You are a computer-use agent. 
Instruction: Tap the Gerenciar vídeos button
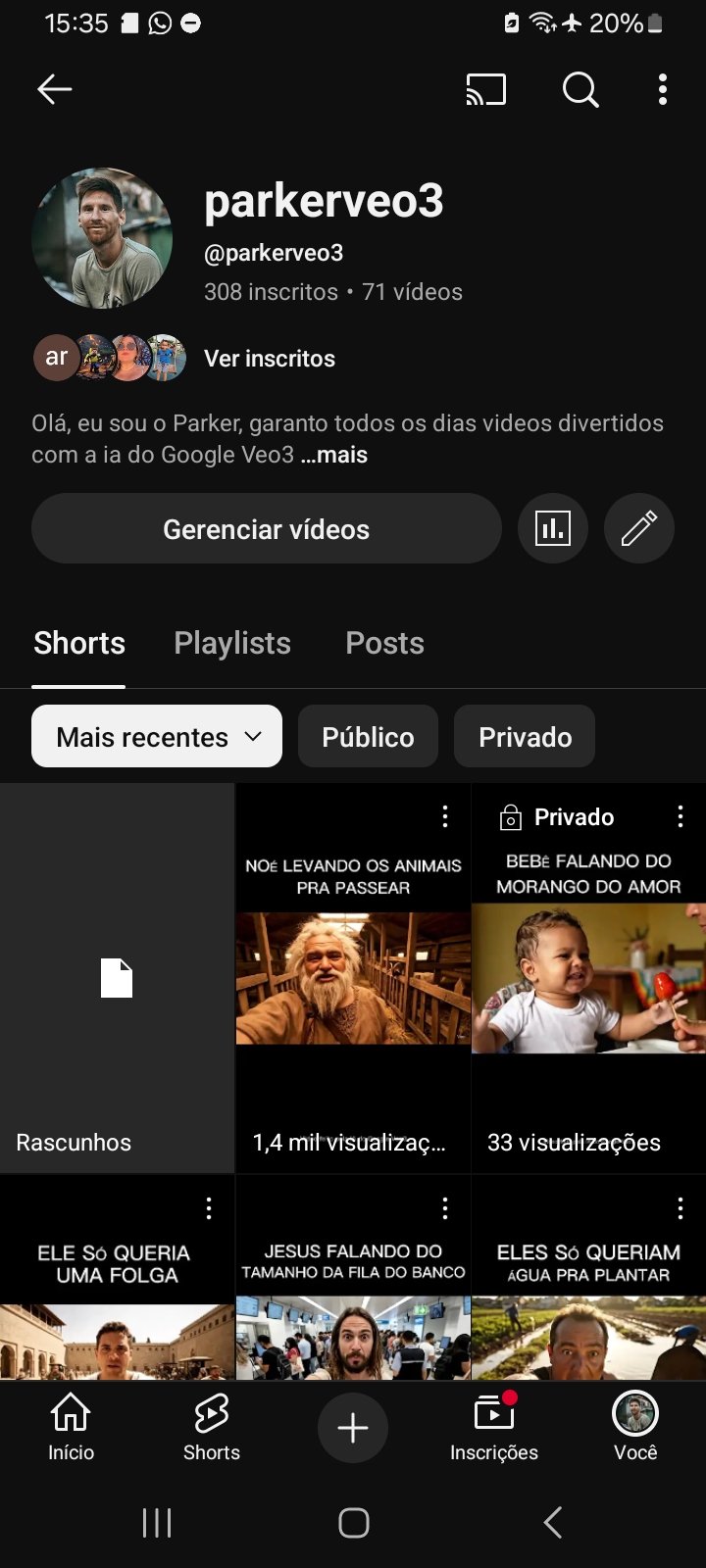266,529
